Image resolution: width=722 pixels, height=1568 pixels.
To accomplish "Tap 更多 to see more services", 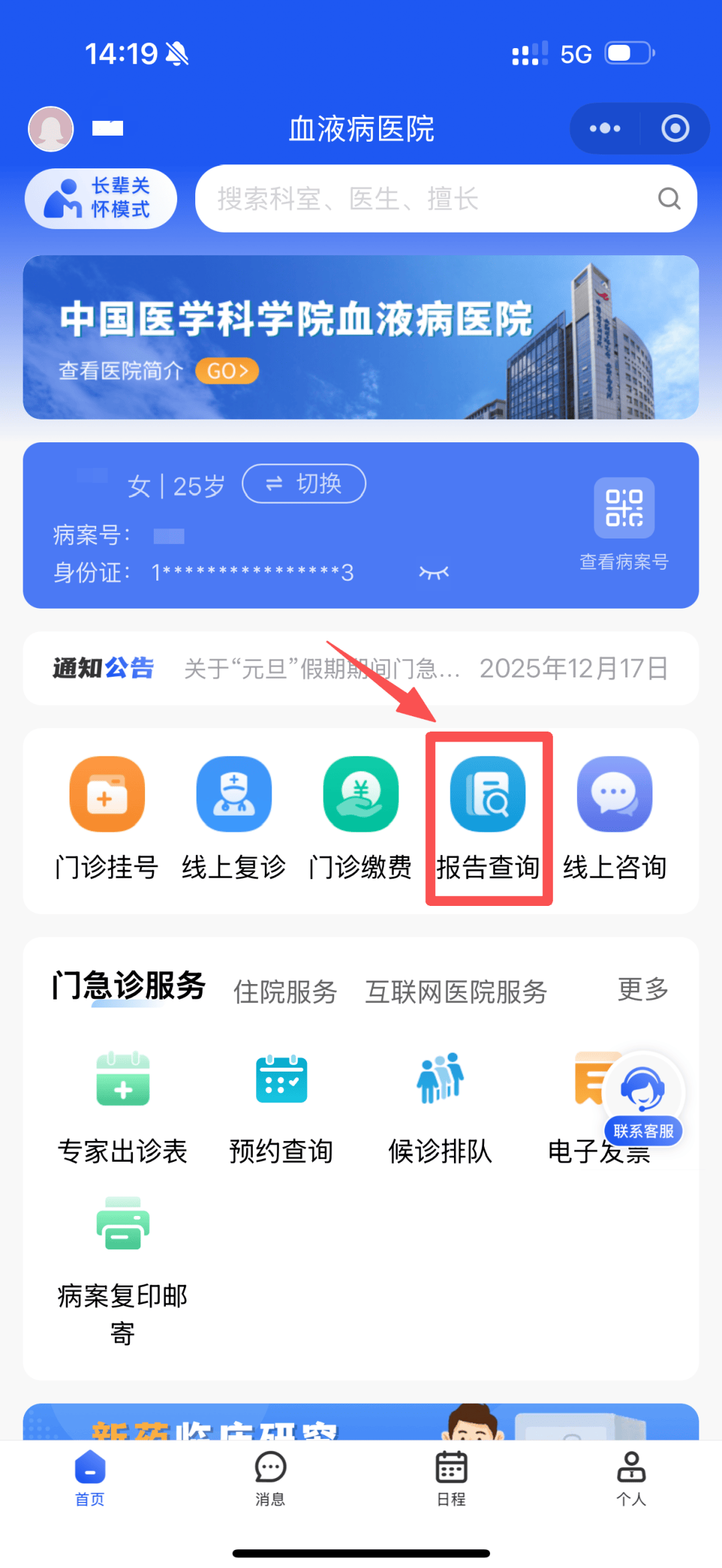I will (x=642, y=989).
